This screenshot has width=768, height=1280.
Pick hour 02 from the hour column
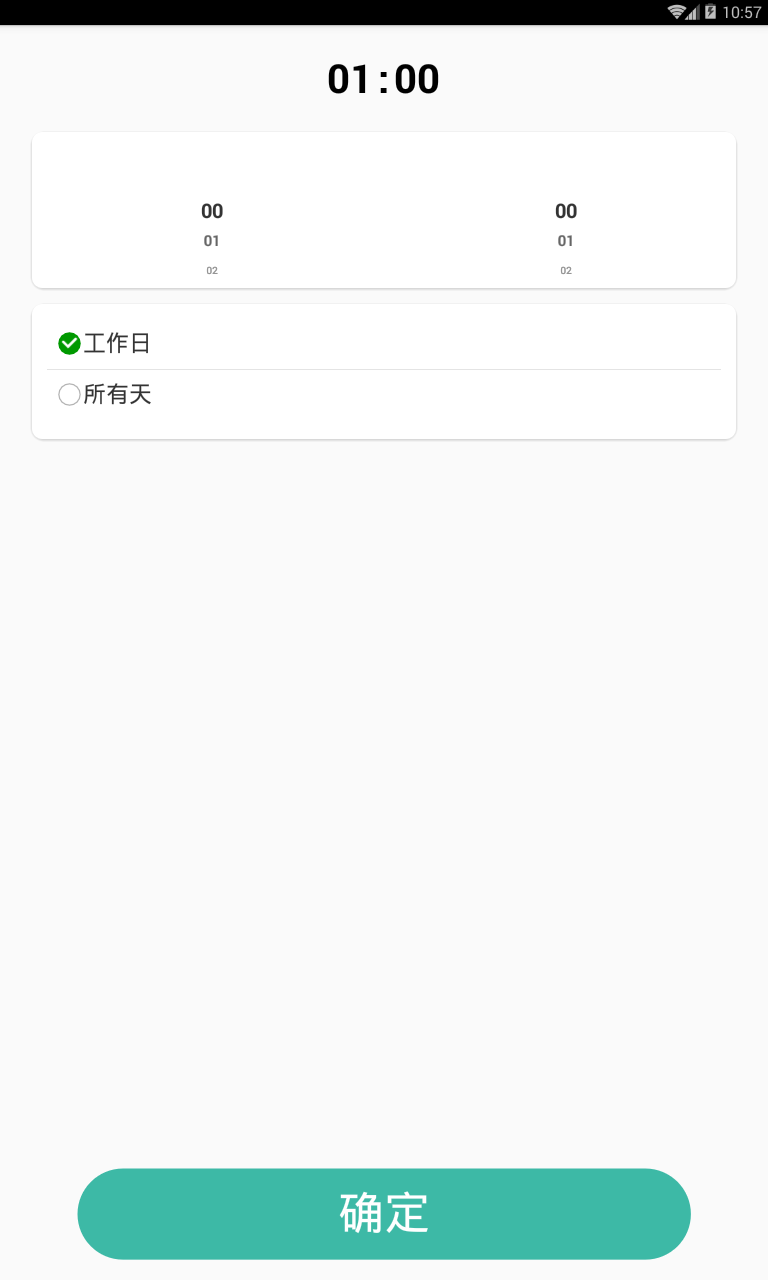click(x=211, y=269)
